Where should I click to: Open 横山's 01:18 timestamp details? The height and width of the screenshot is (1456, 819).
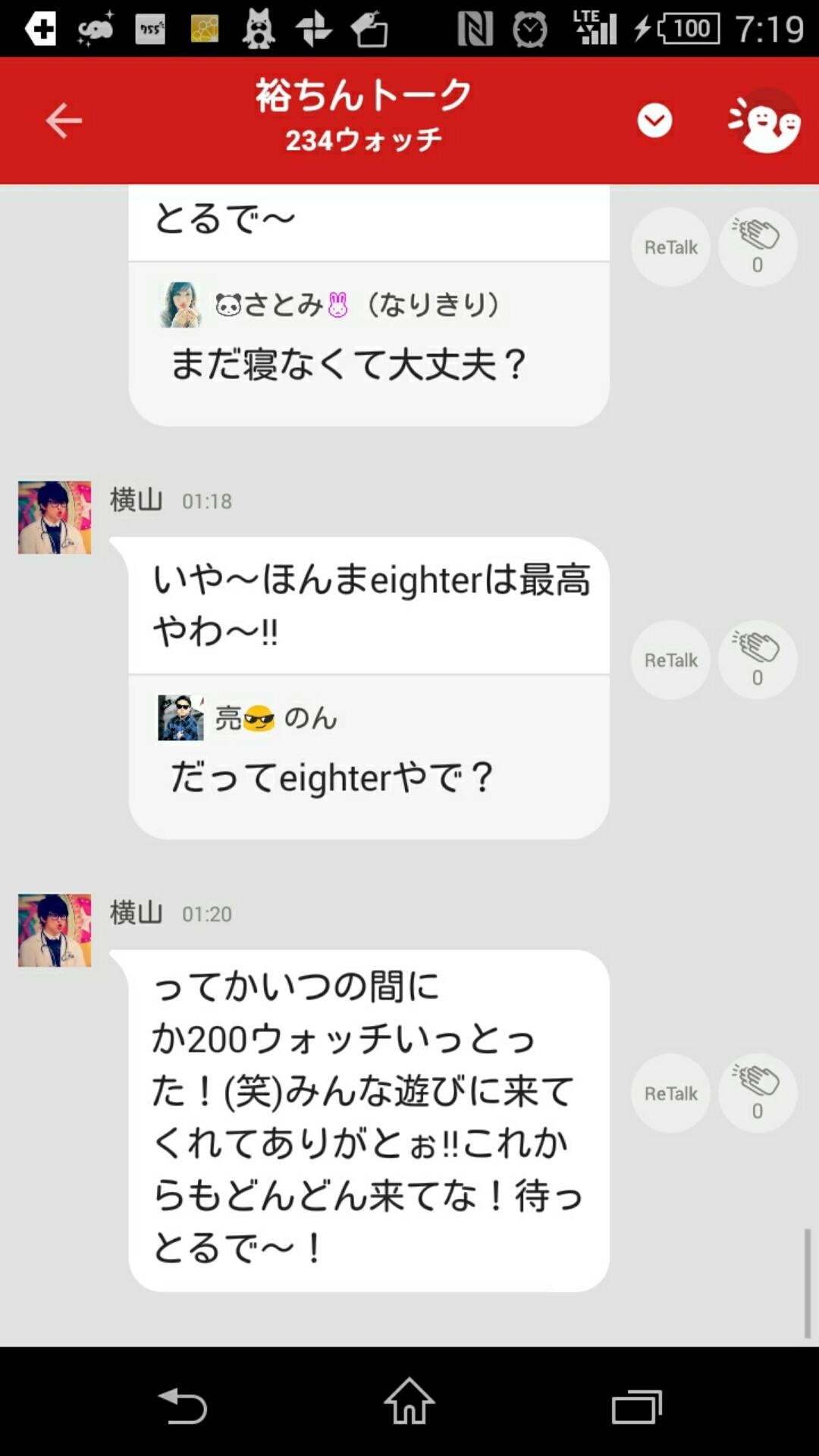click(206, 500)
